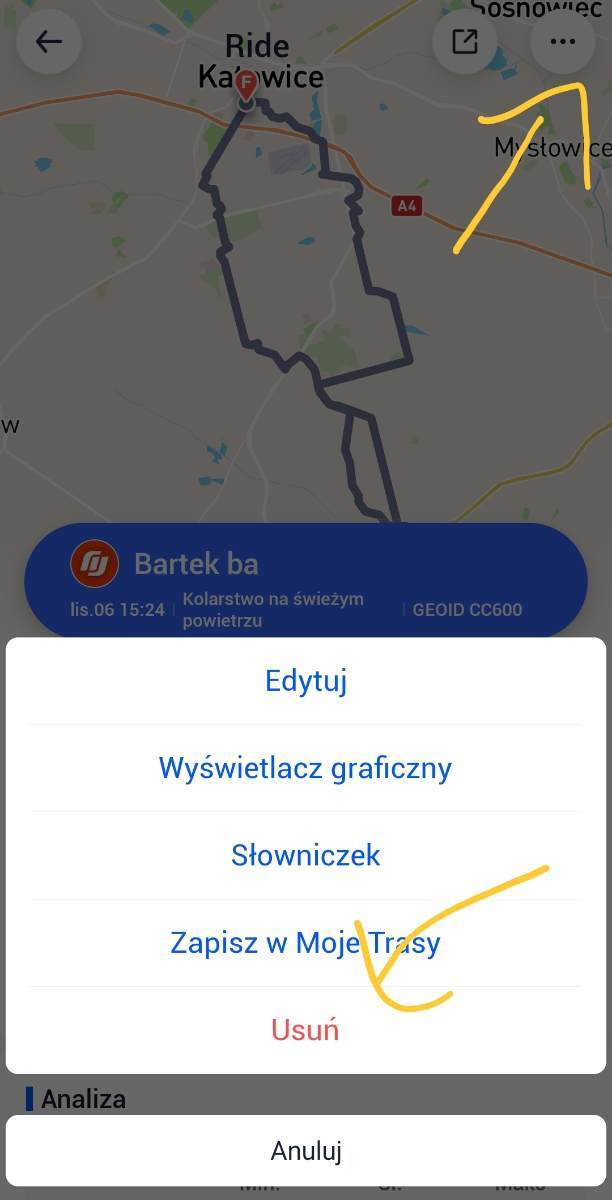Open Wyświetlacz graficzny option
612x1200 pixels.
(305, 768)
